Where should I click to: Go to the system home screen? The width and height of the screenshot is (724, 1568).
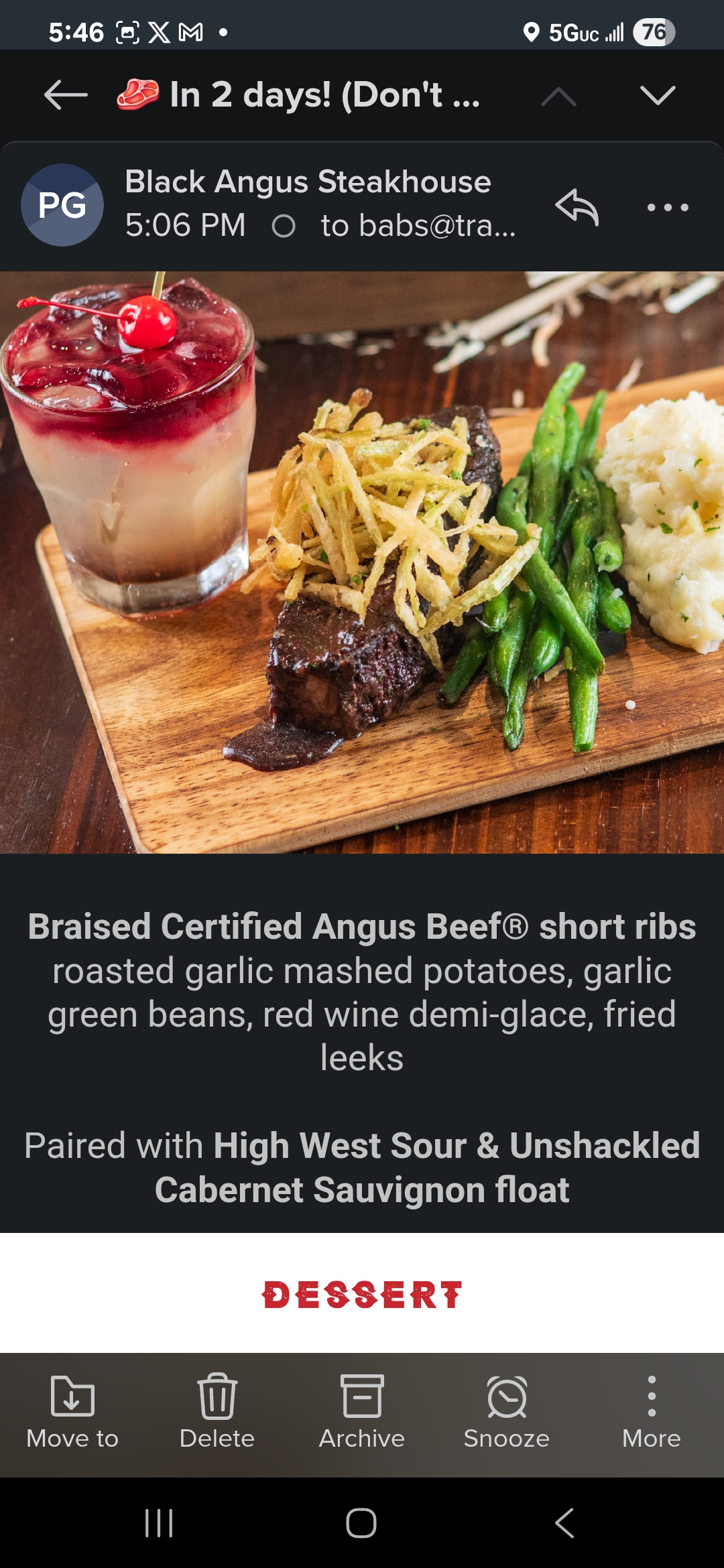[361, 1523]
